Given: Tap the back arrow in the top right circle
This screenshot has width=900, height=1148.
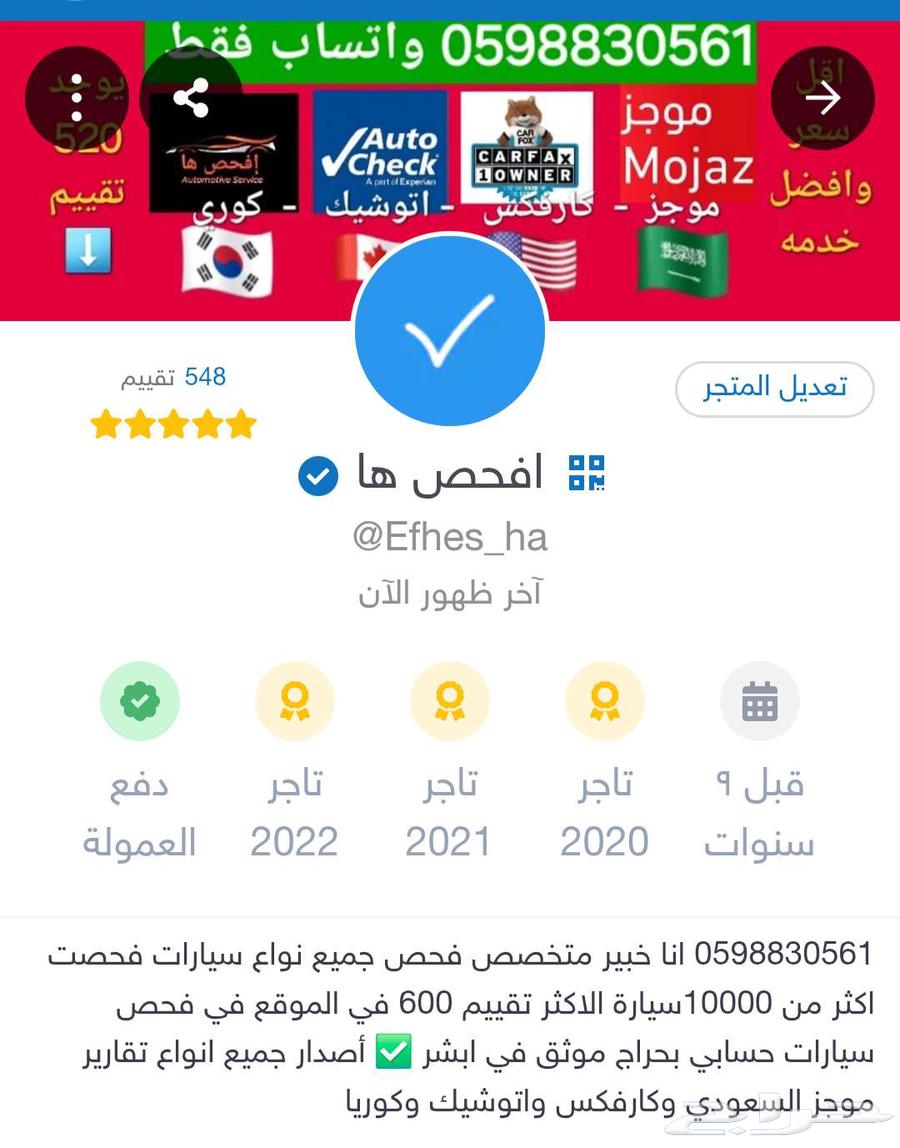Looking at the screenshot, I should click(823, 98).
